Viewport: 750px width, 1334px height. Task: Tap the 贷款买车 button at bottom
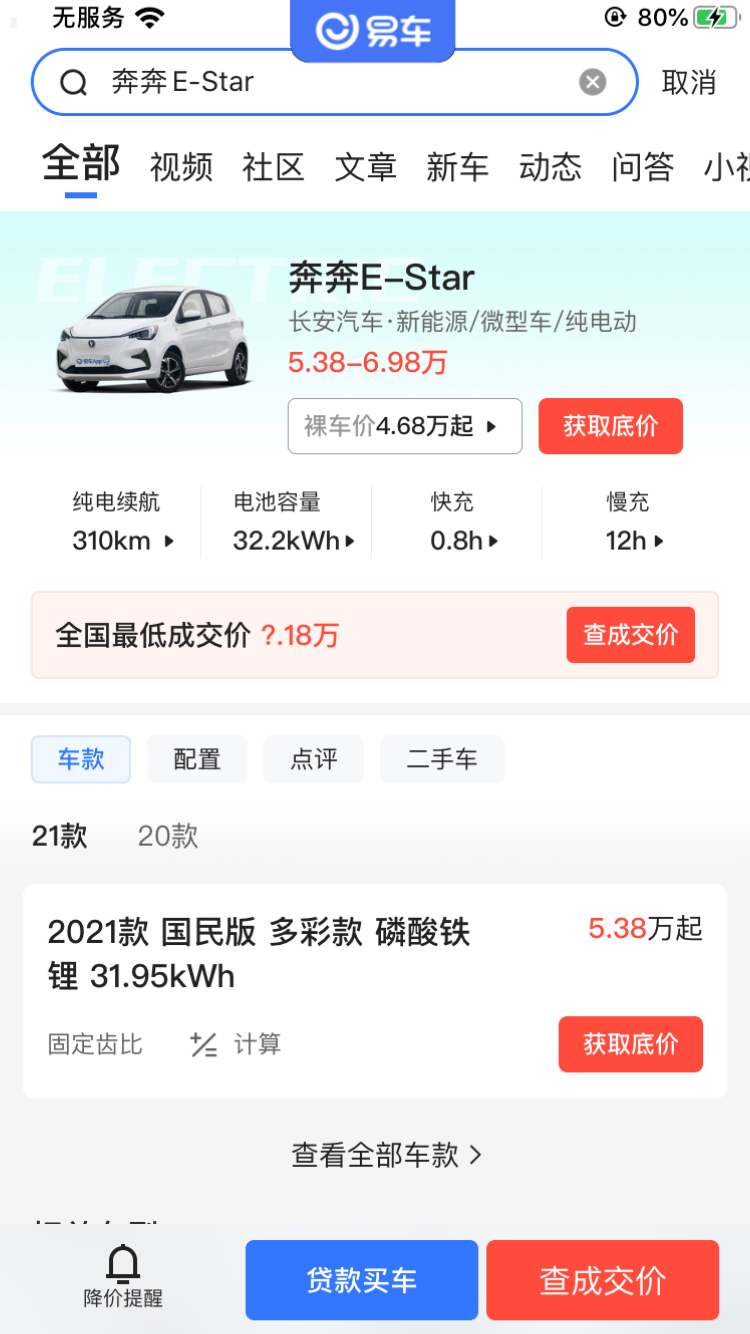(362, 1280)
